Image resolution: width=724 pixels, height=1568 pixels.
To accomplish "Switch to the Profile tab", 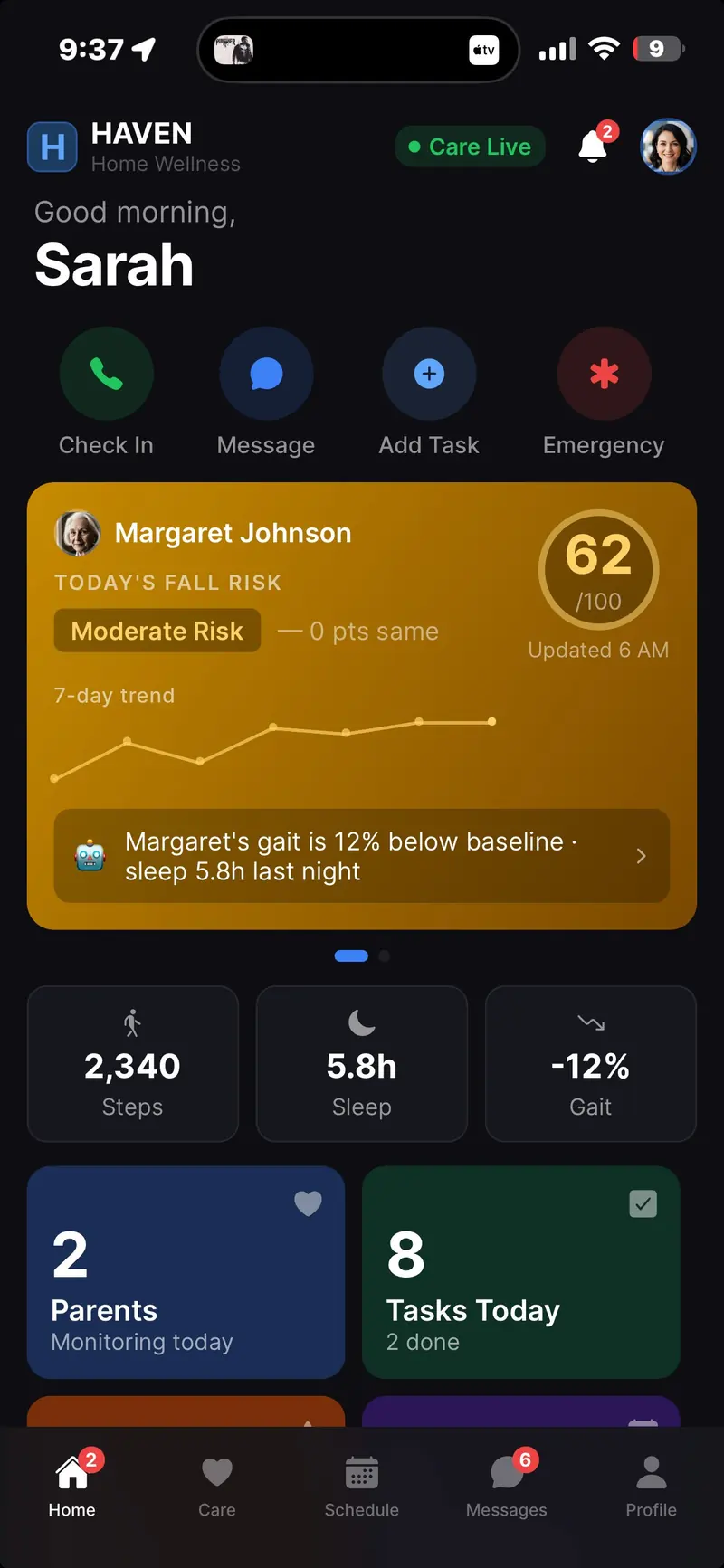I will [x=652, y=1487].
